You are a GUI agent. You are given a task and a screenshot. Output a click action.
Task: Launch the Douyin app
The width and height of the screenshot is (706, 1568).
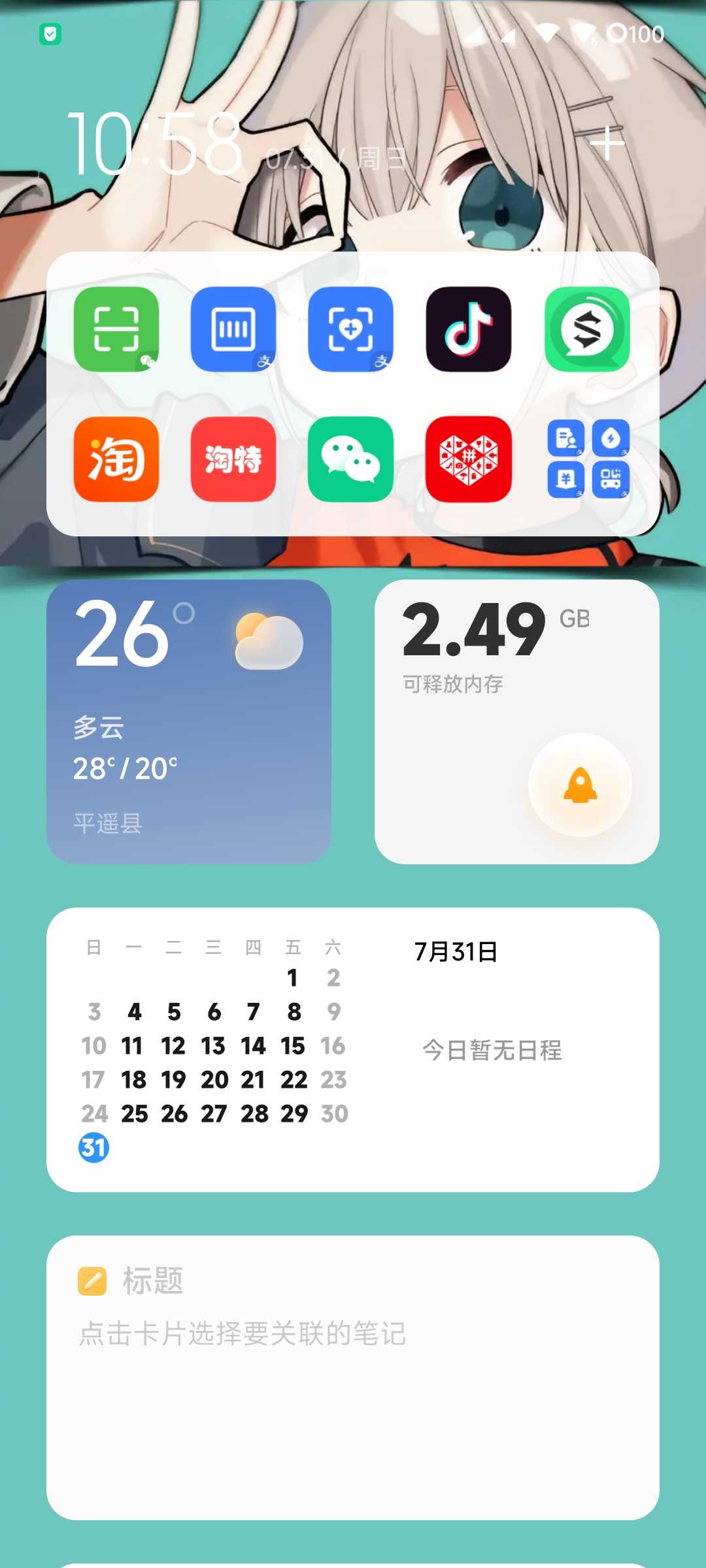(x=469, y=329)
